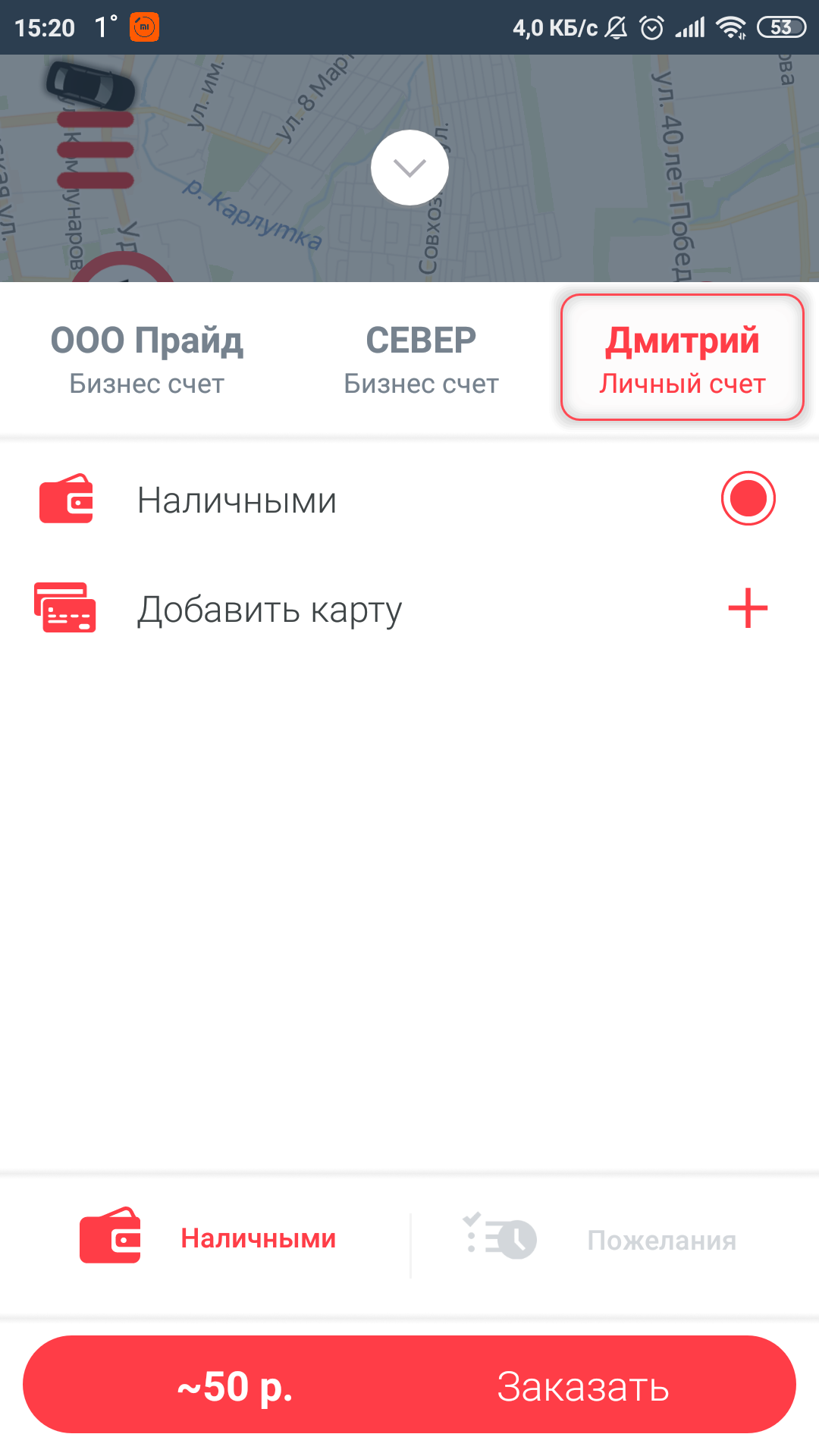Order the ride with the Заказать button

click(409, 1385)
